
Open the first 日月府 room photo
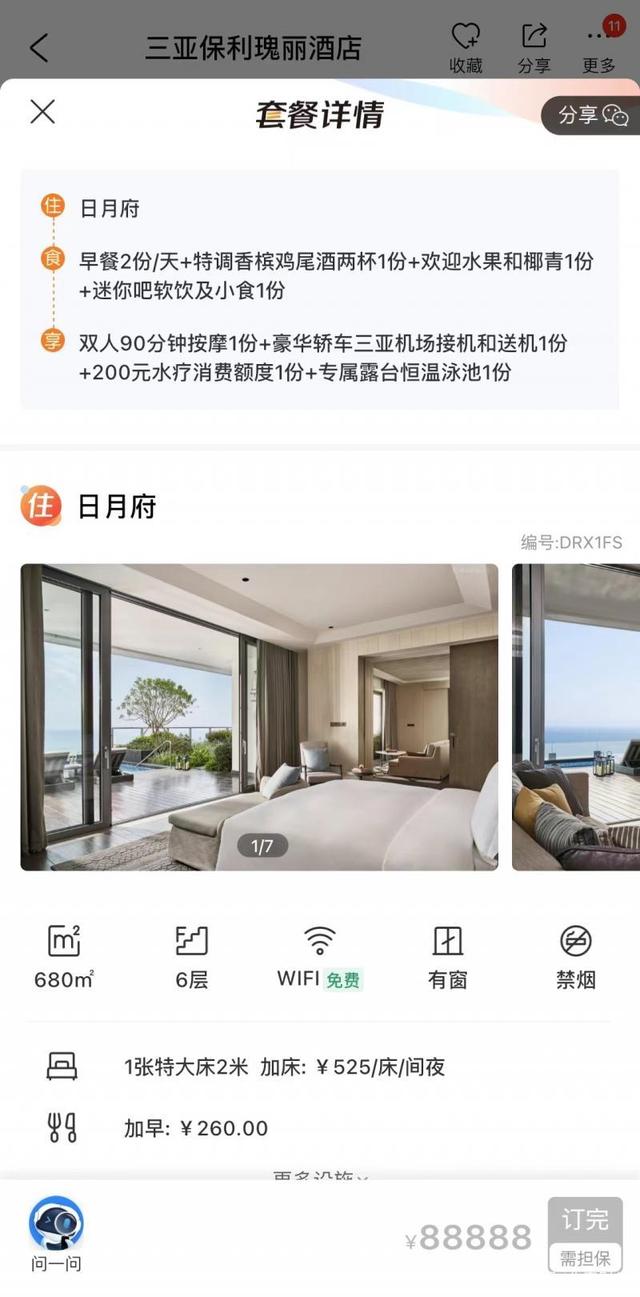pyautogui.click(x=259, y=716)
